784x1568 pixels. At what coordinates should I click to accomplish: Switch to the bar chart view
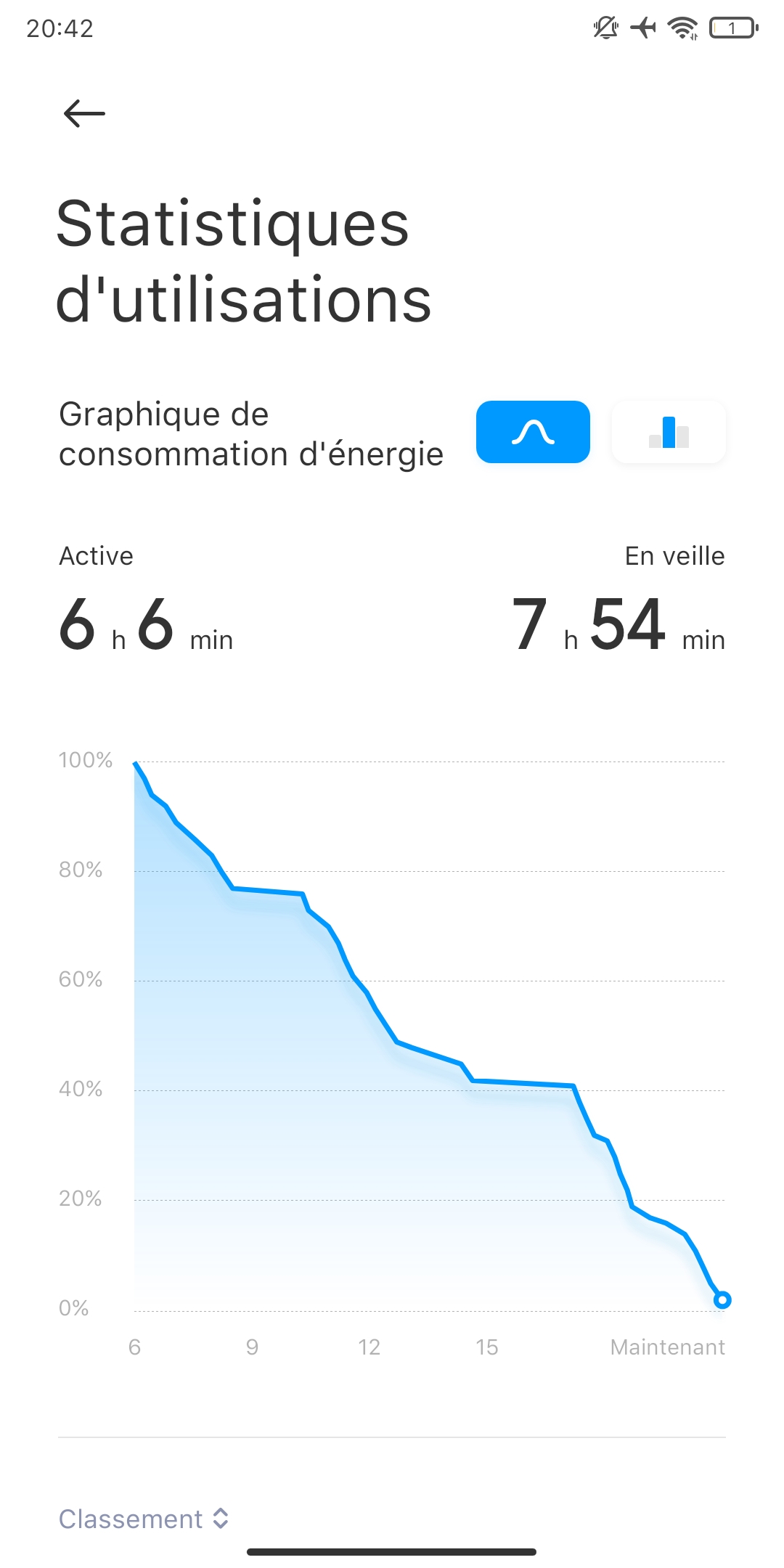669,432
